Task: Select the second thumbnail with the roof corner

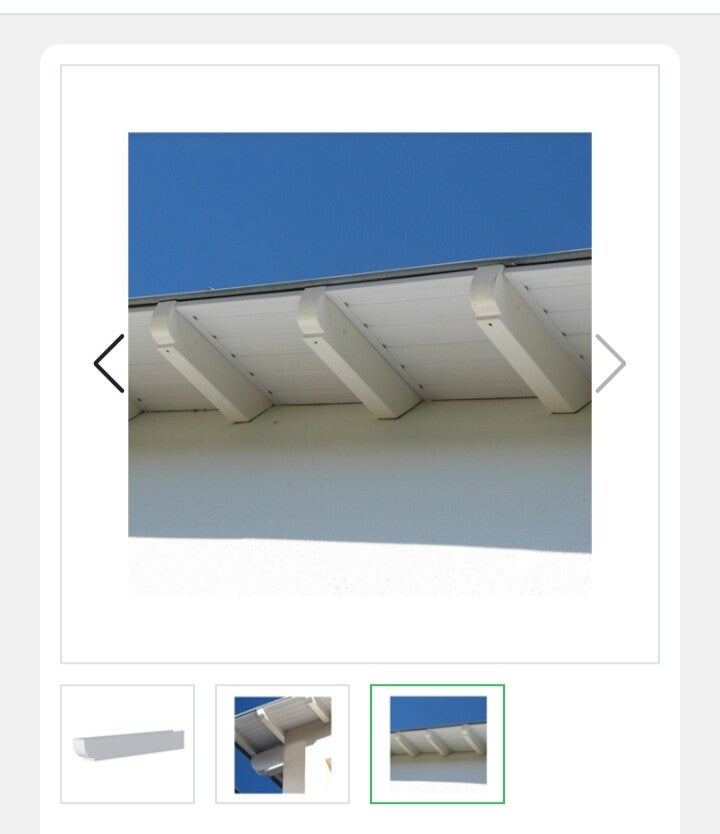Action: click(x=282, y=744)
